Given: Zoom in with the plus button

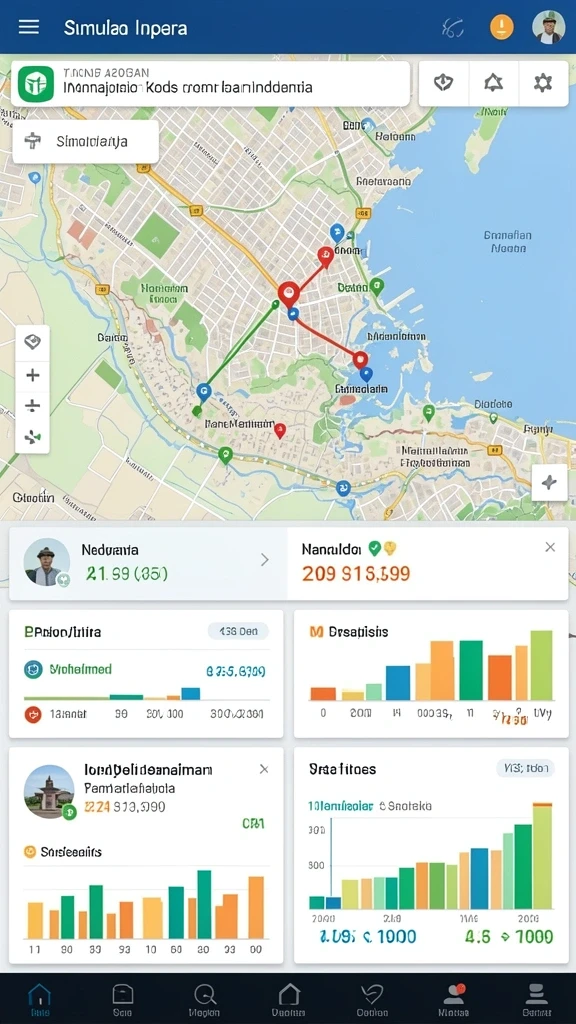Looking at the screenshot, I should point(32,375).
